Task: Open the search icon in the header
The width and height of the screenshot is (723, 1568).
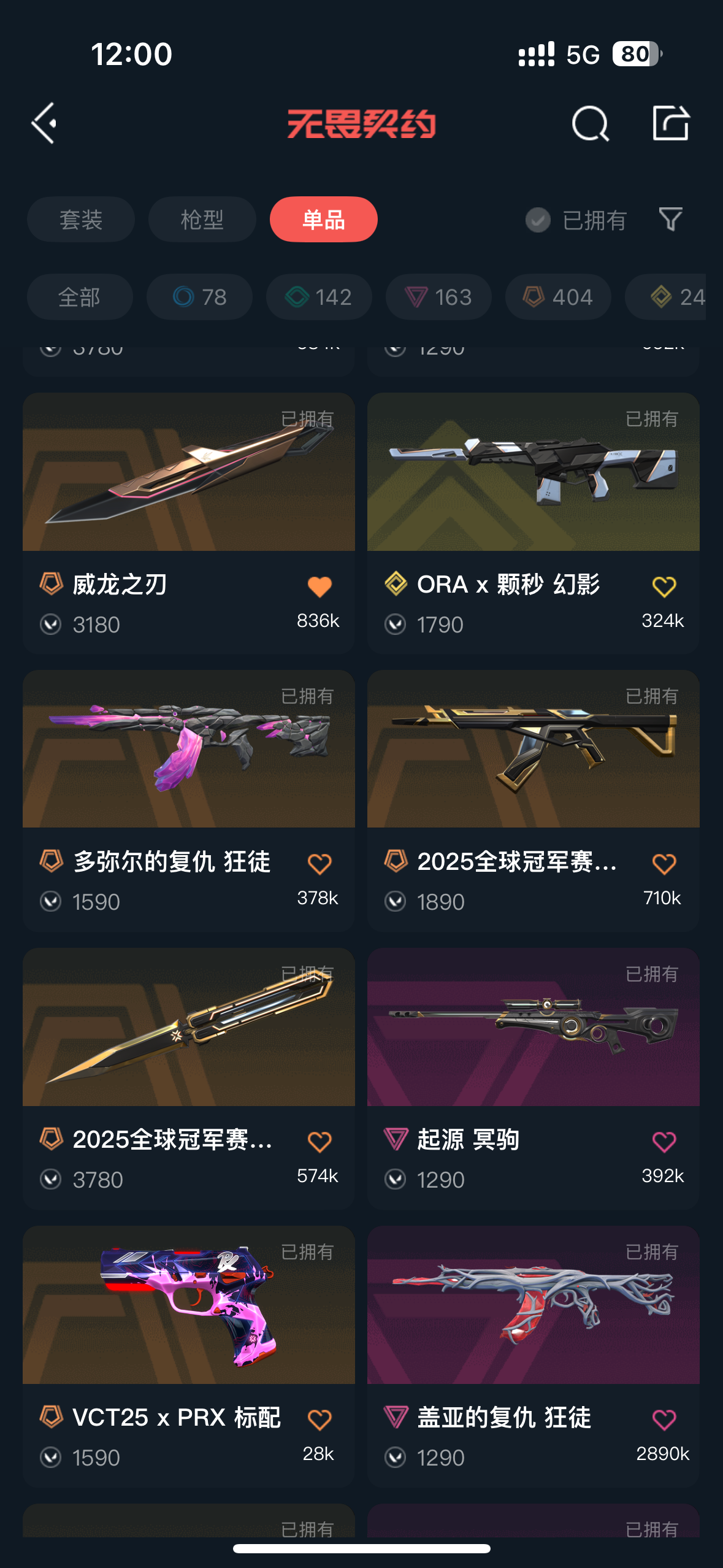Action: (590, 123)
